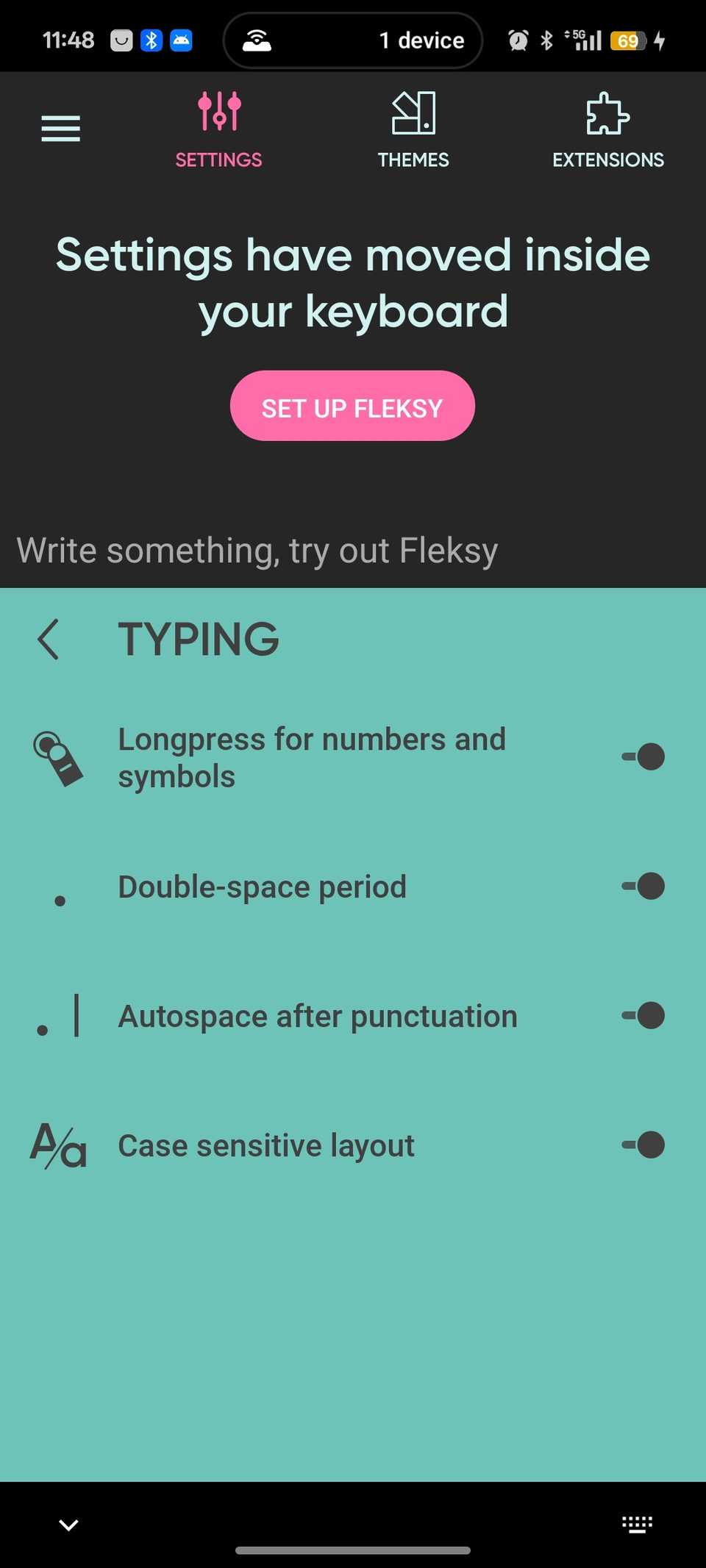Open the Extensions puzzle piece icon
706x1568 pixels.
[607, 115]
